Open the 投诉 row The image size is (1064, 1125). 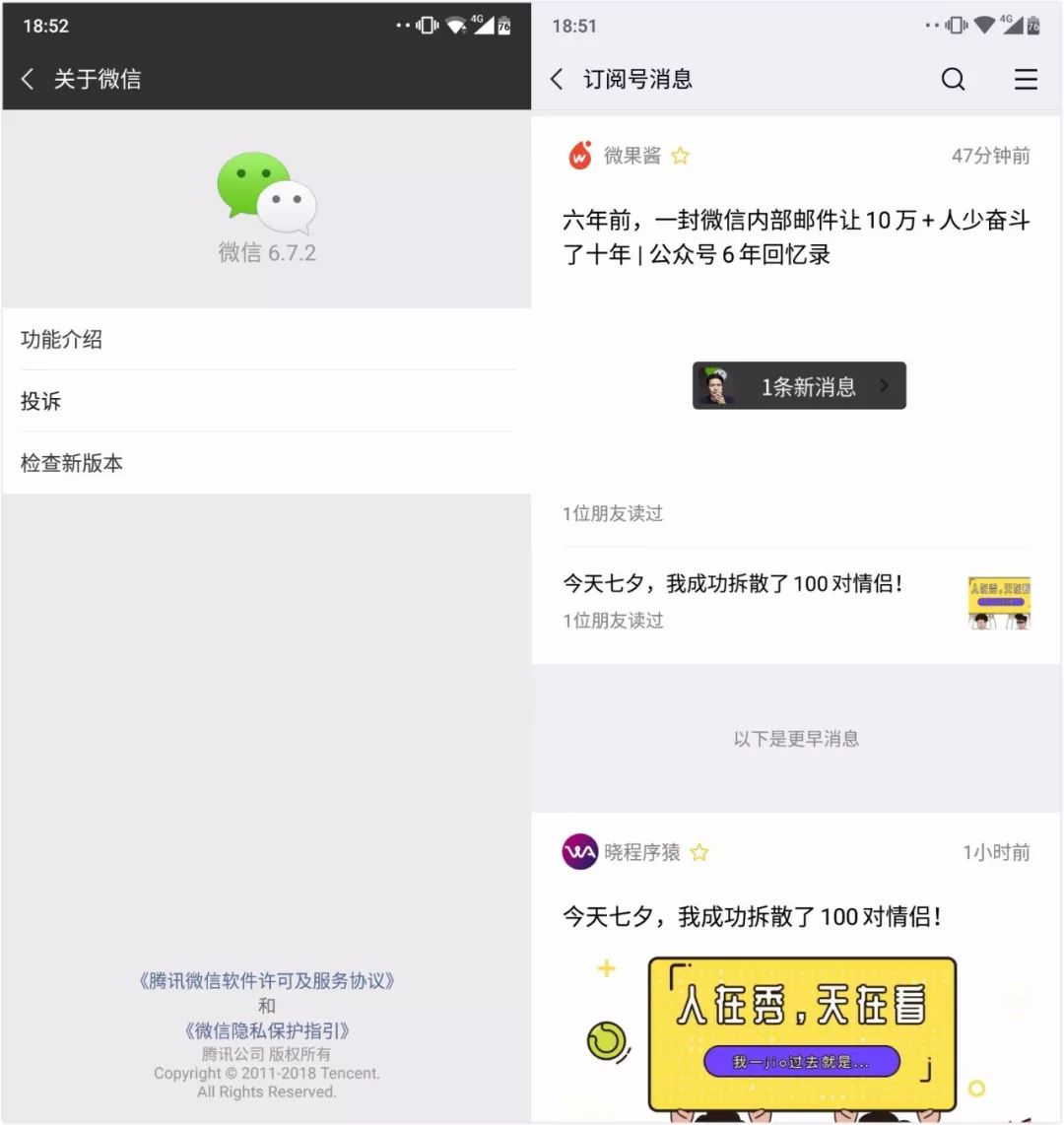267,401
